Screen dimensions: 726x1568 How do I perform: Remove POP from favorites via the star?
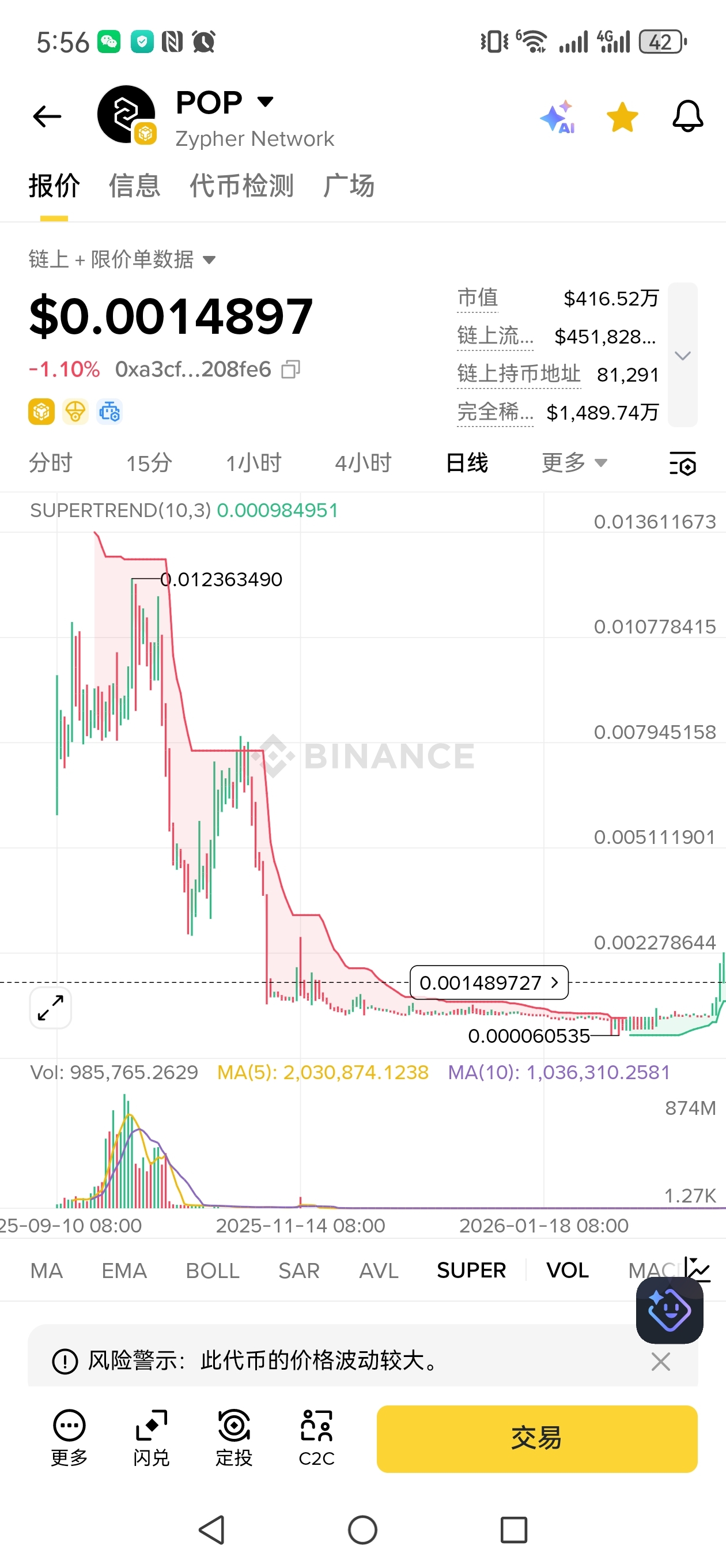coord(622,117)
